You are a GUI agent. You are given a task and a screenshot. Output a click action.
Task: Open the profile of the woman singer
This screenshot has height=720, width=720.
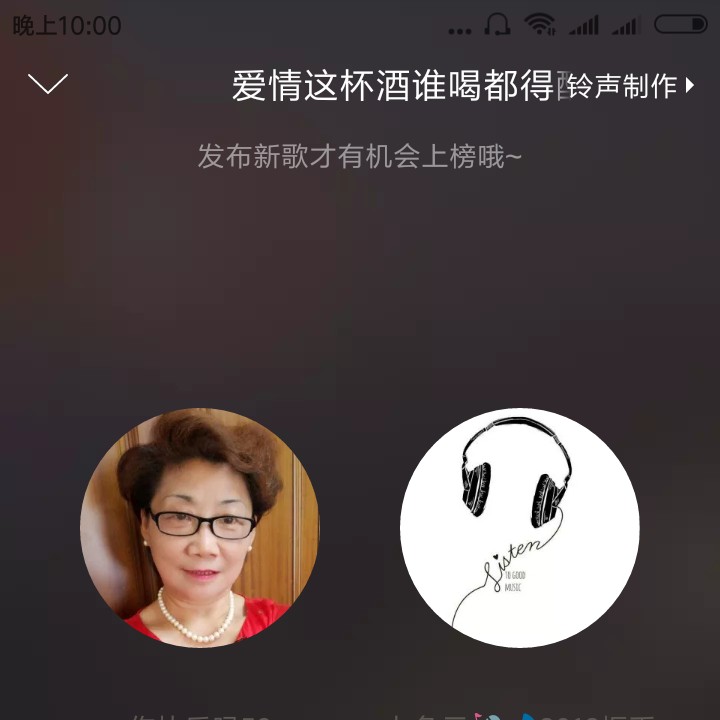[x=199, y=527]
